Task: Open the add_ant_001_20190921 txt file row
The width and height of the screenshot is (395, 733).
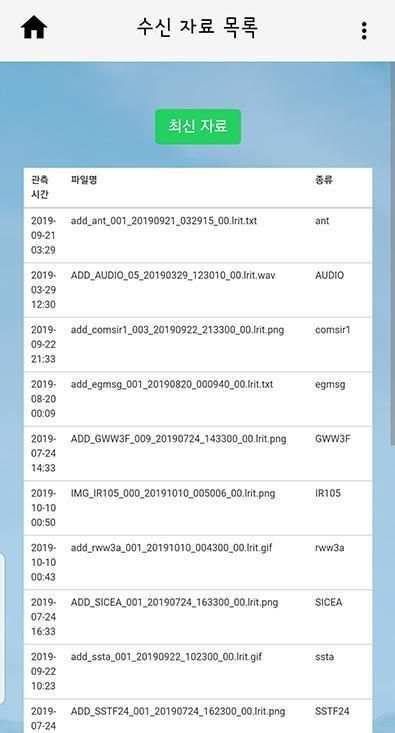Action: coord(198,235)
